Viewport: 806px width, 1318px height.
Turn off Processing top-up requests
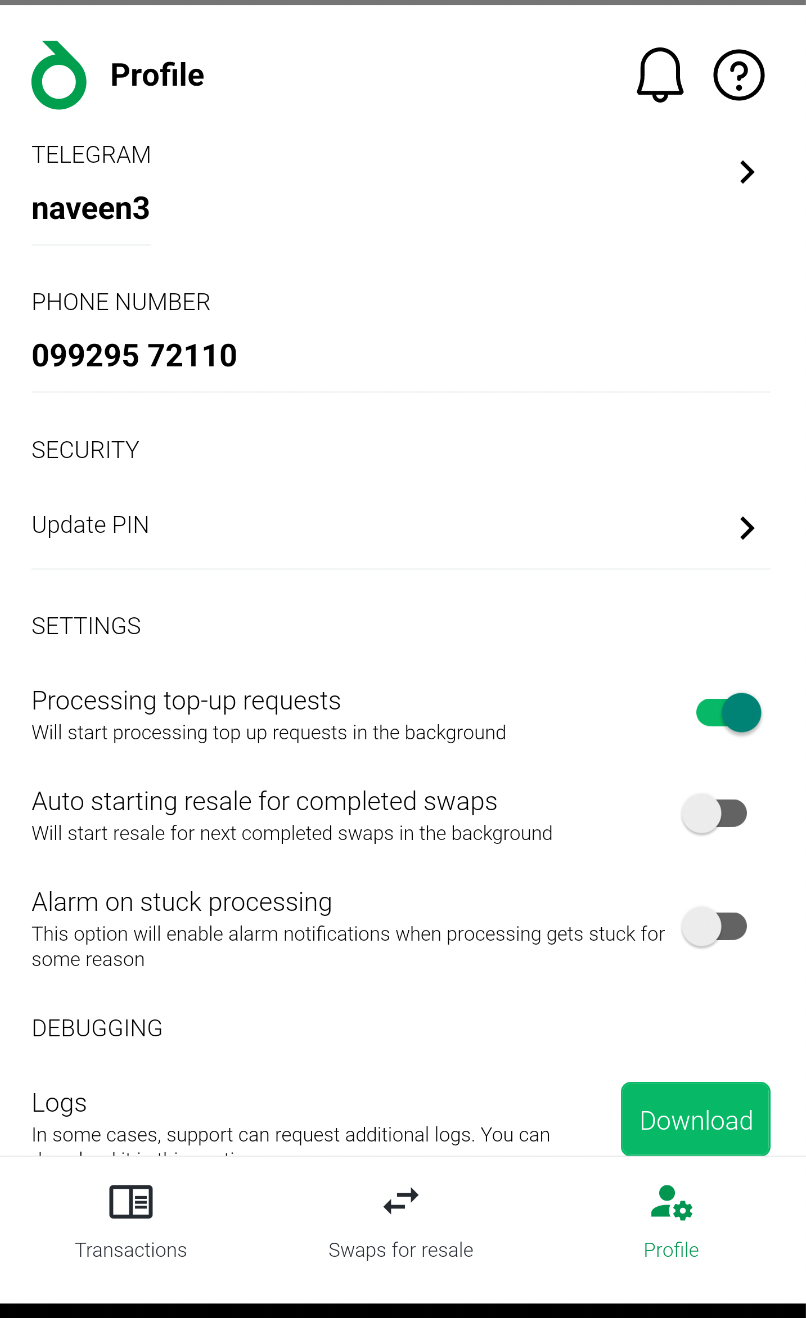[x=729, y=713]
